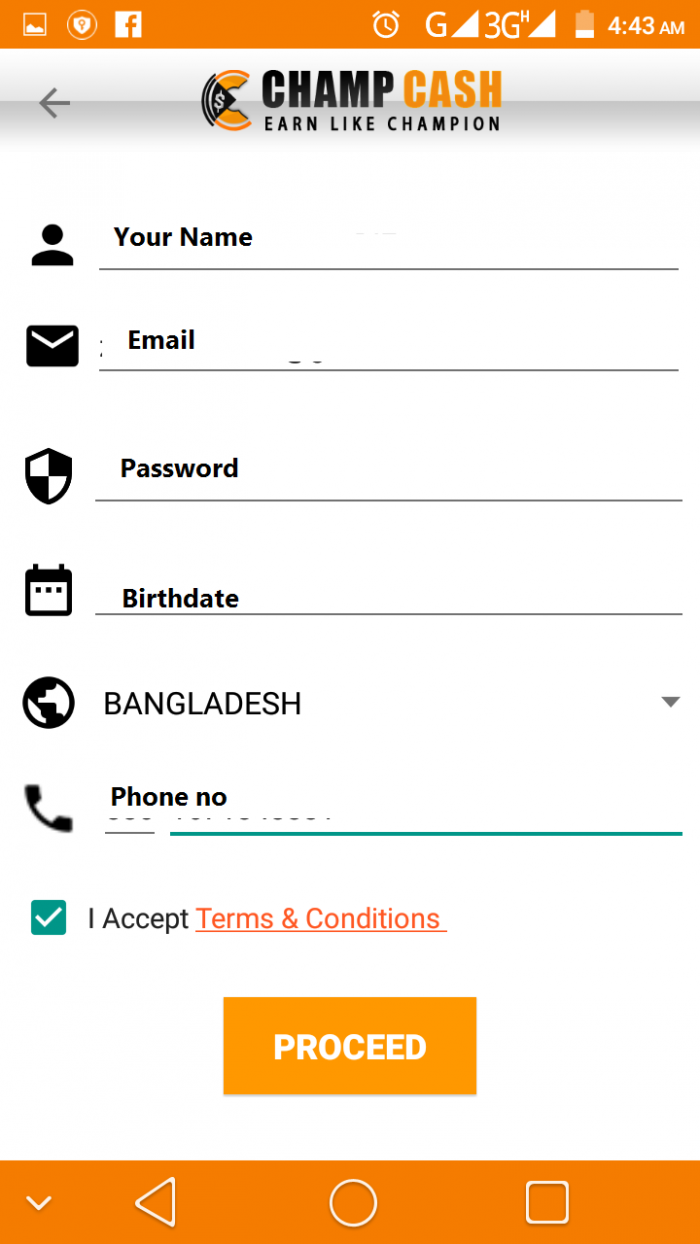Go to the system home screen
Viewport: 700px width, 1244px height.
tap(353, 1202)
